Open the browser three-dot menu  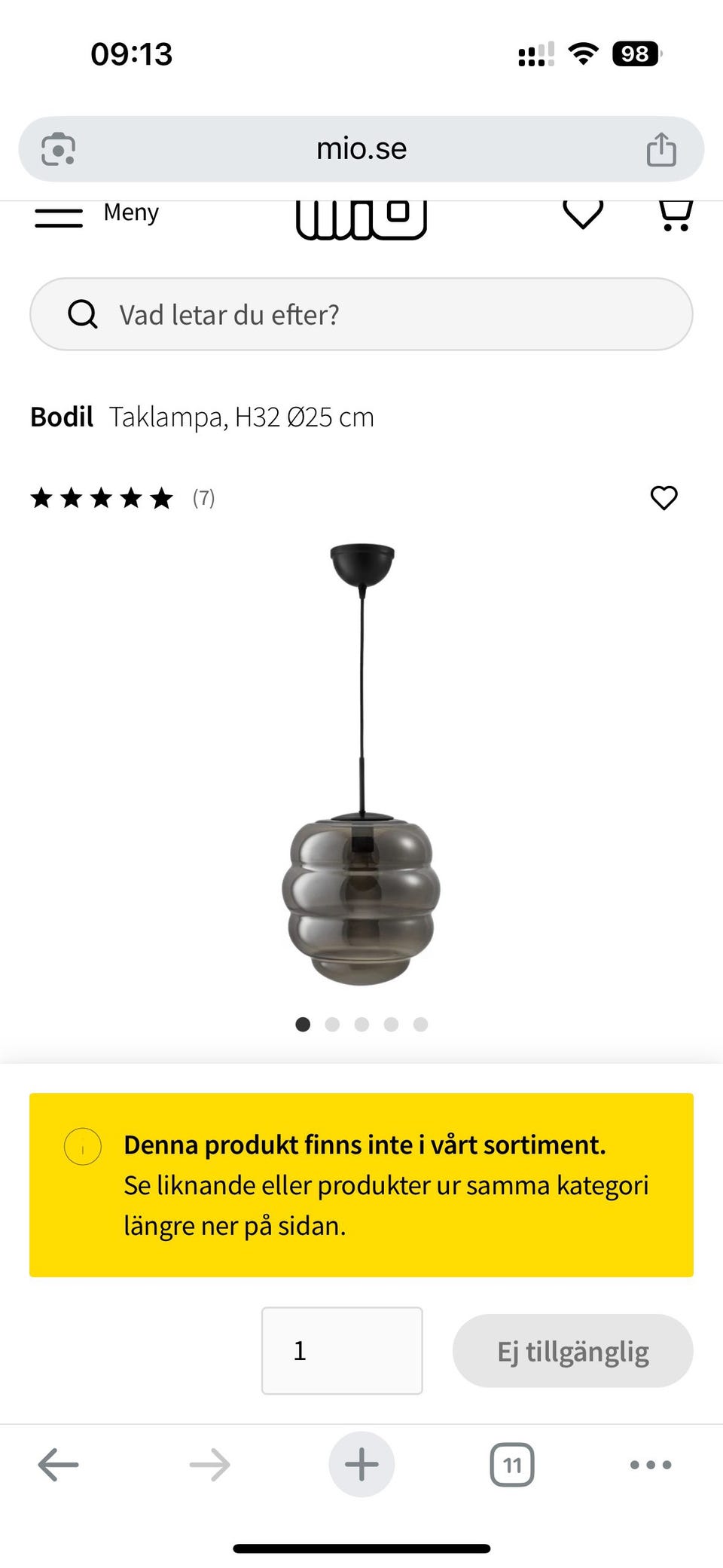tap(651, 1465)
